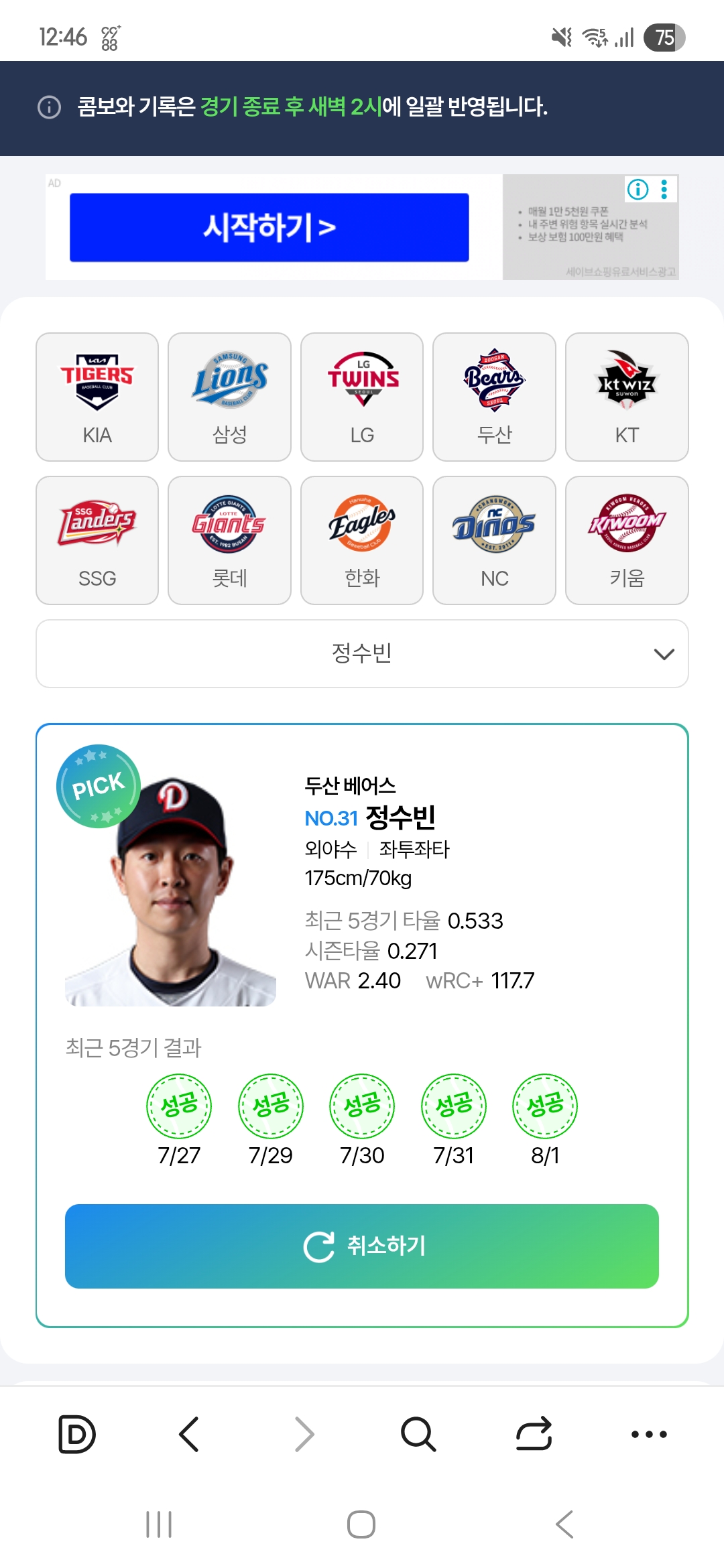Tap 취소하기 to cancel the pick
Viewport: 724px width, 1568px height.
[x=362, y=1246]
